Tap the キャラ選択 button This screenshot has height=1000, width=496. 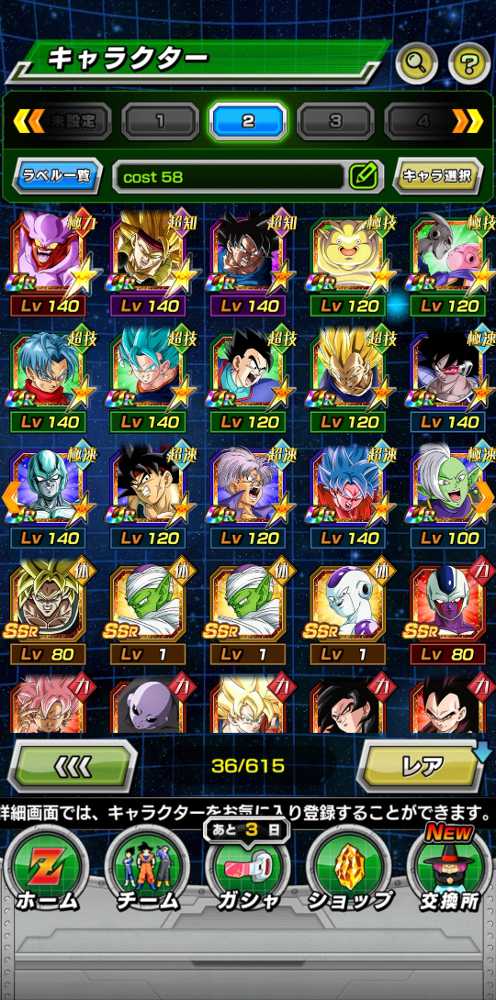pos(437,176)
